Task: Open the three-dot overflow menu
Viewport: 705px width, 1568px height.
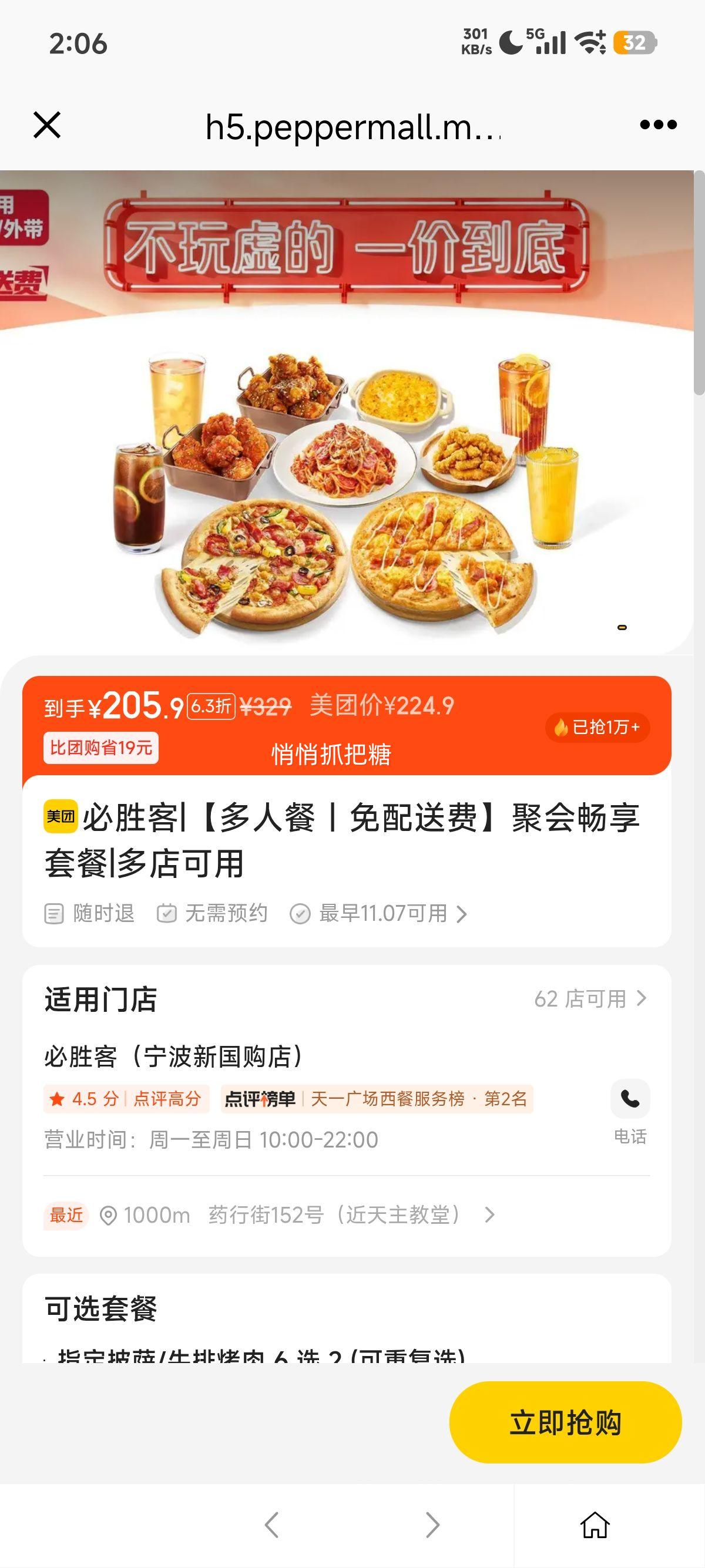Action: click(658, 126)
